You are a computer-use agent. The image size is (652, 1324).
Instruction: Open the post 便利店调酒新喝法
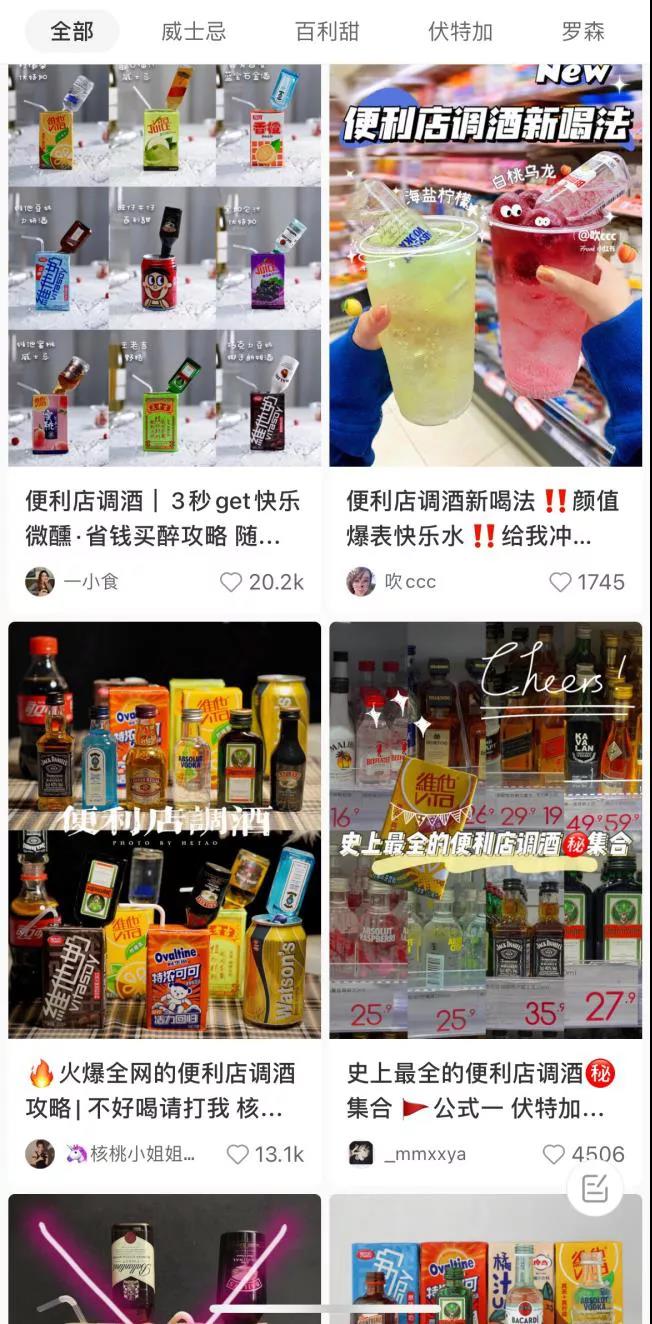click(x=486, y=266)
